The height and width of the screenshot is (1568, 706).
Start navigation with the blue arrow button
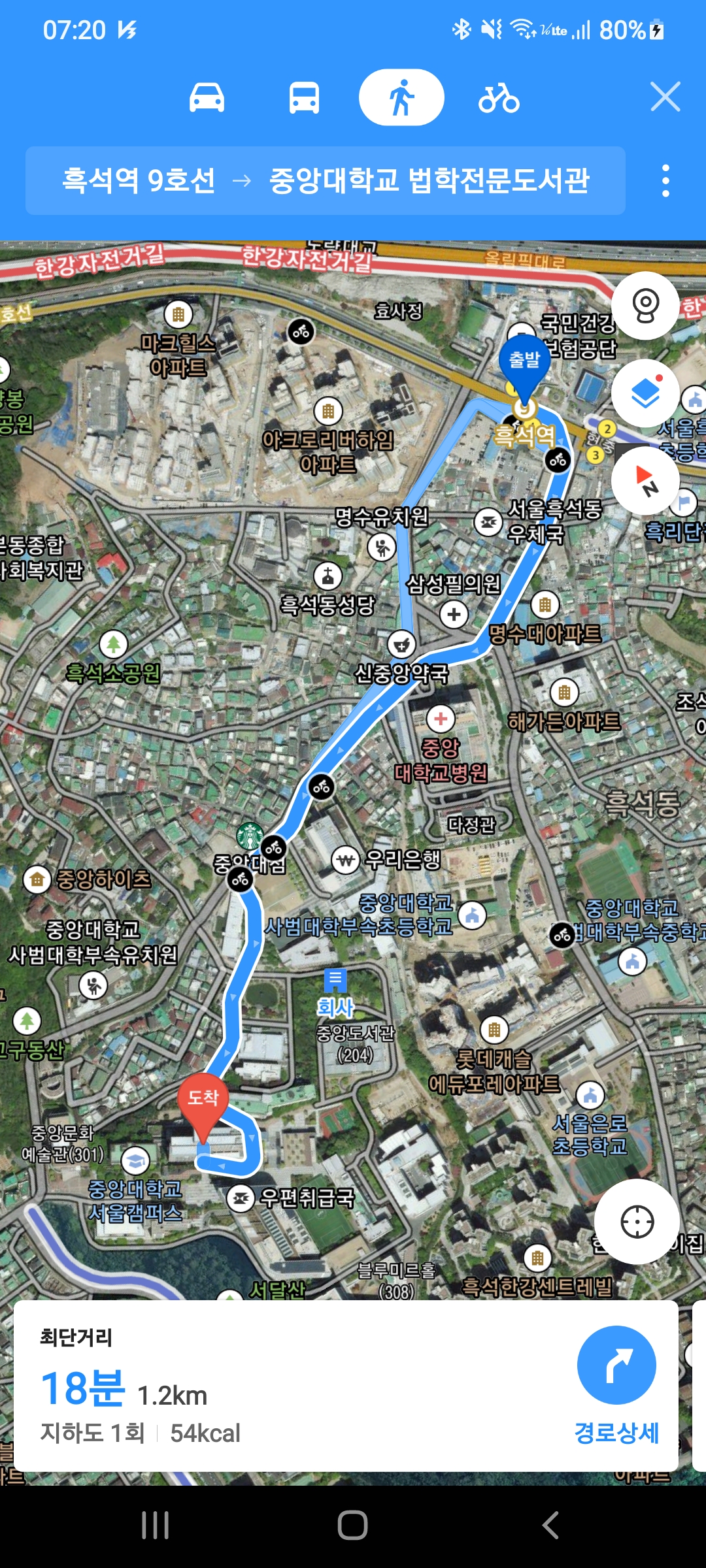click(616, 1365)
